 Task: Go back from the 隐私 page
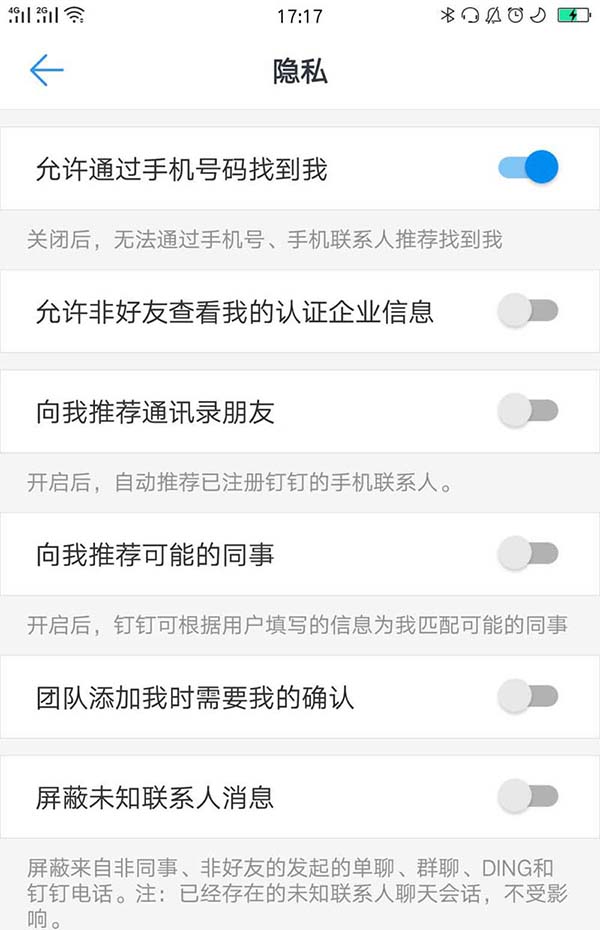click(x=46, y=70)
